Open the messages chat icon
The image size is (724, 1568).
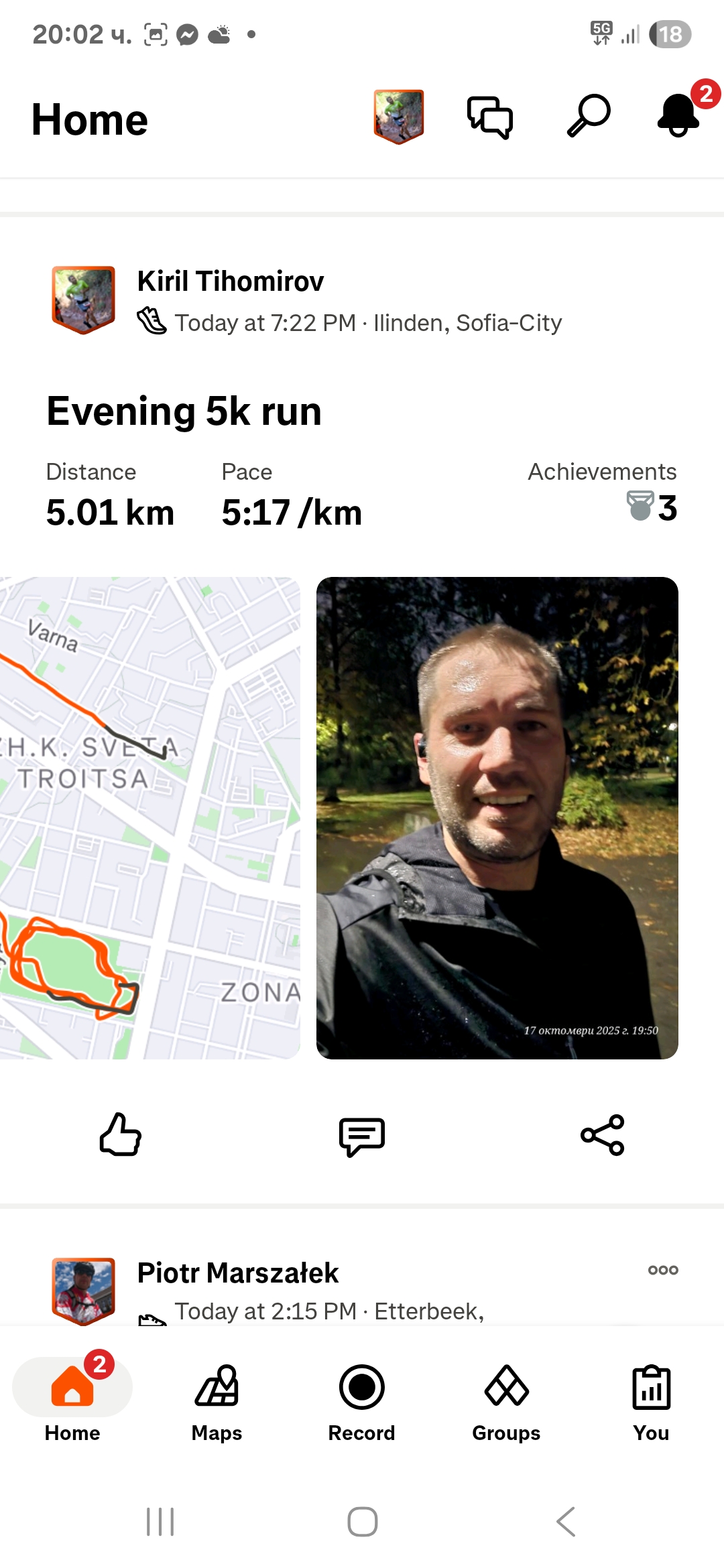click(490, 117)
